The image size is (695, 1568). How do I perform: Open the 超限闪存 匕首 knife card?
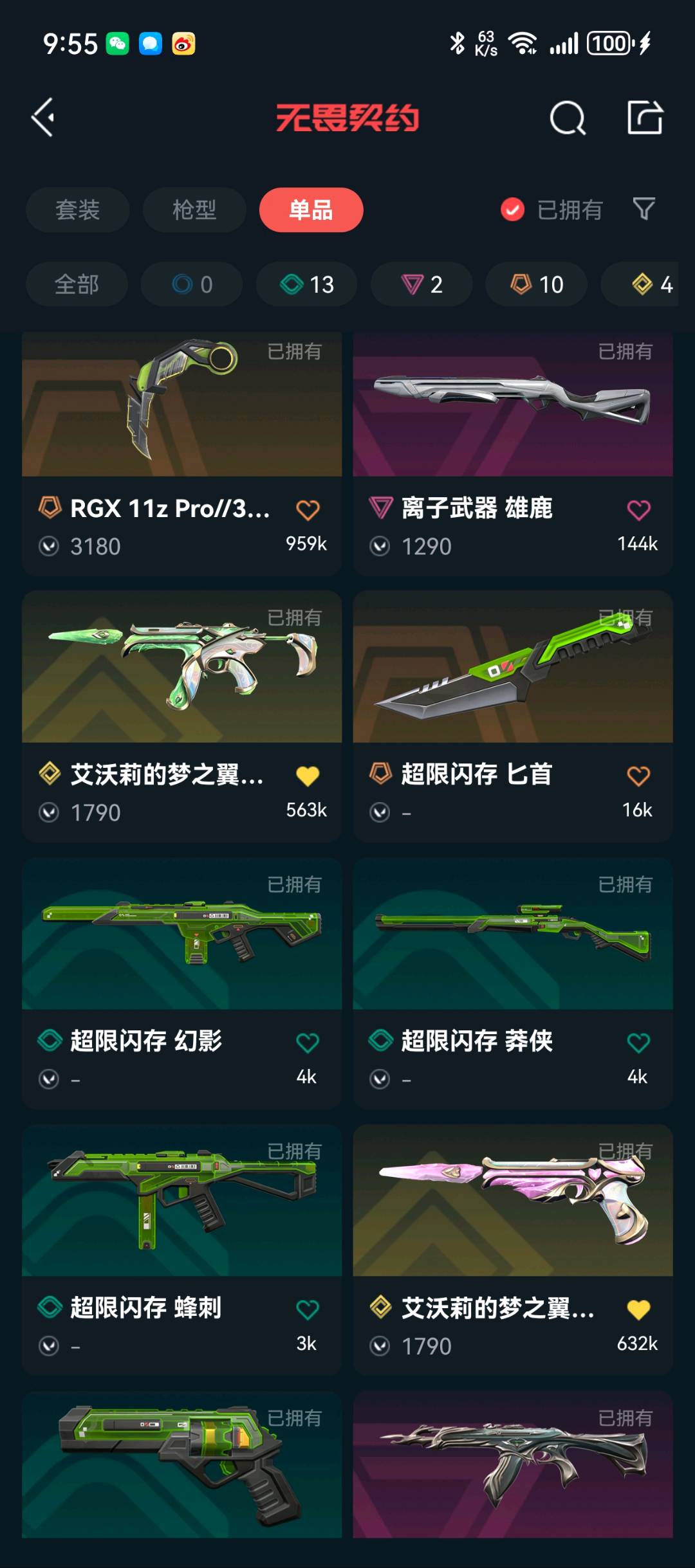point(513,716)
